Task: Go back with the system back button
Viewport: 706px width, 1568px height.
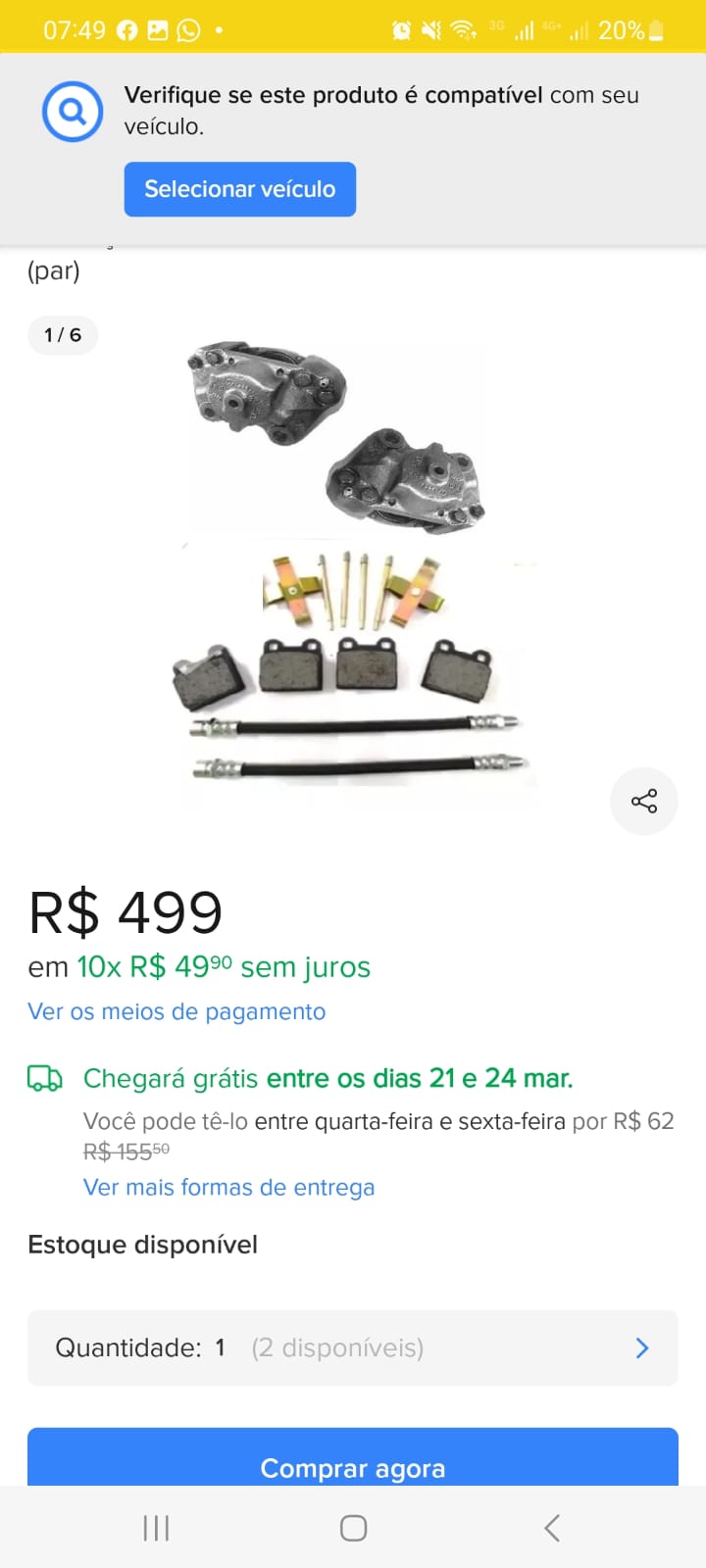Action: tap(552, 1528)
